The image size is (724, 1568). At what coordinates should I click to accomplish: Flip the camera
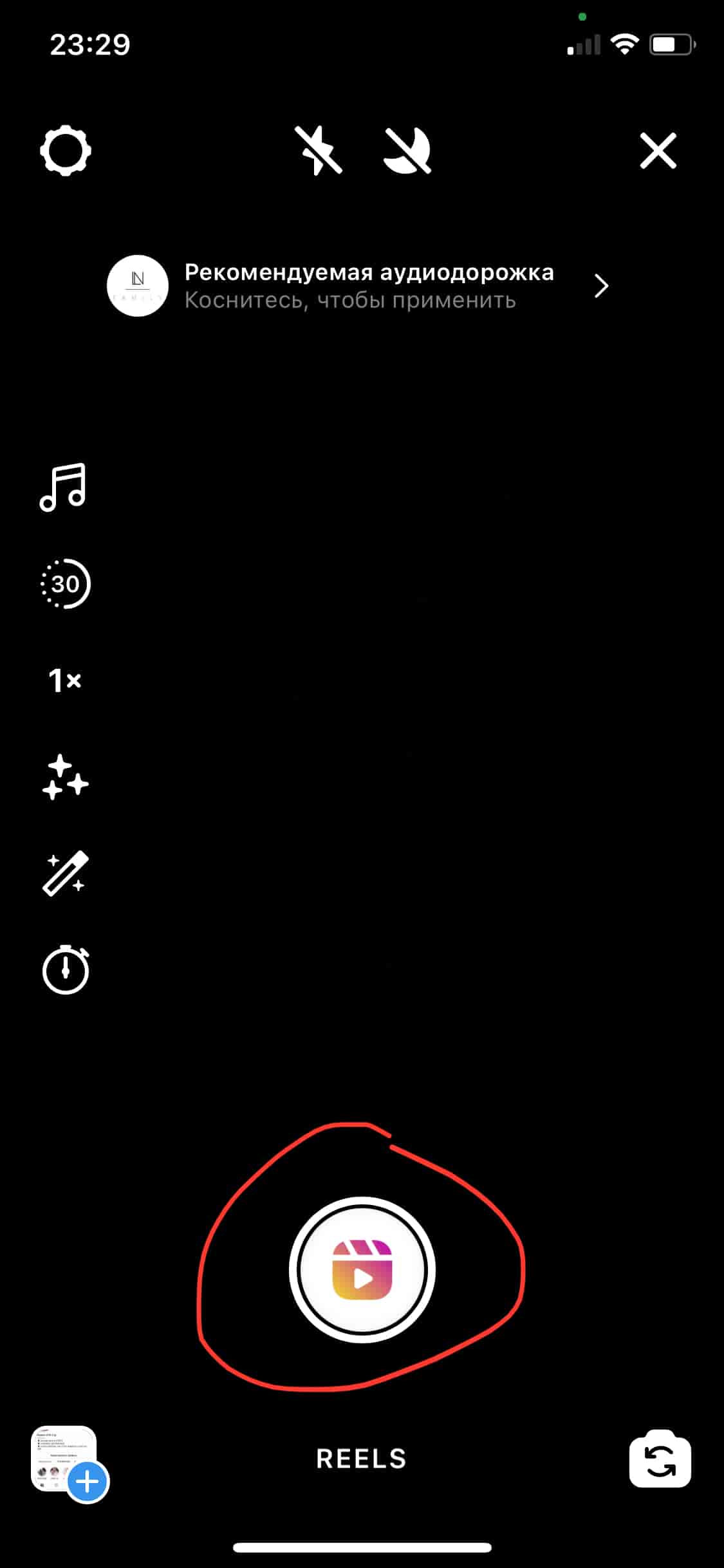[660, 1459]
